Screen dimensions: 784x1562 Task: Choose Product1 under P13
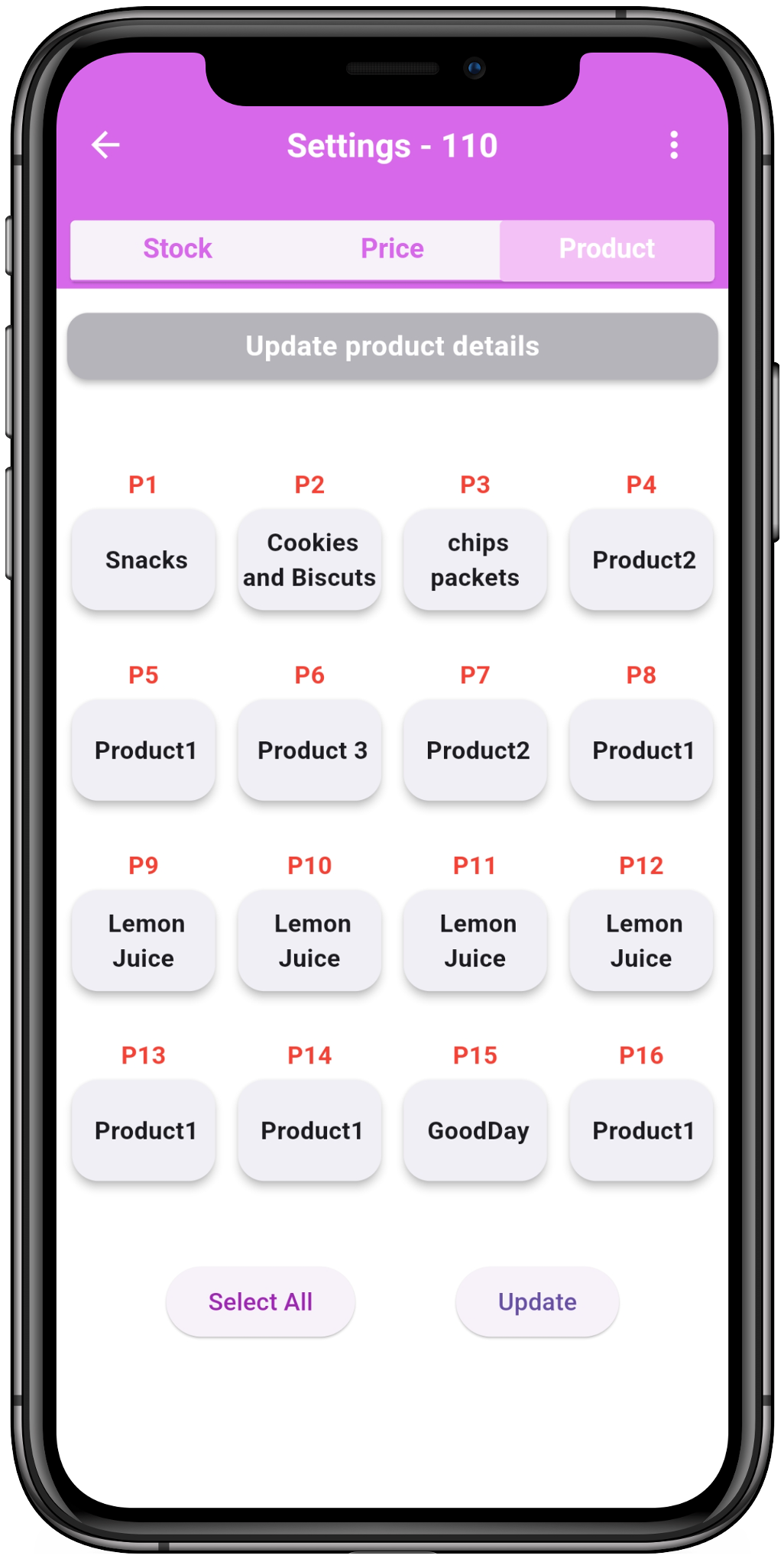click(144, 1131)
